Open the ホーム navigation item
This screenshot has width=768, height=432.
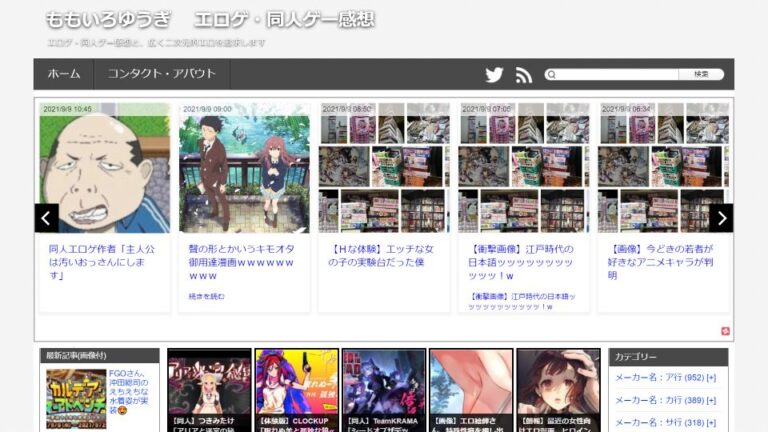pyautogui.click(x=64, y=74)
